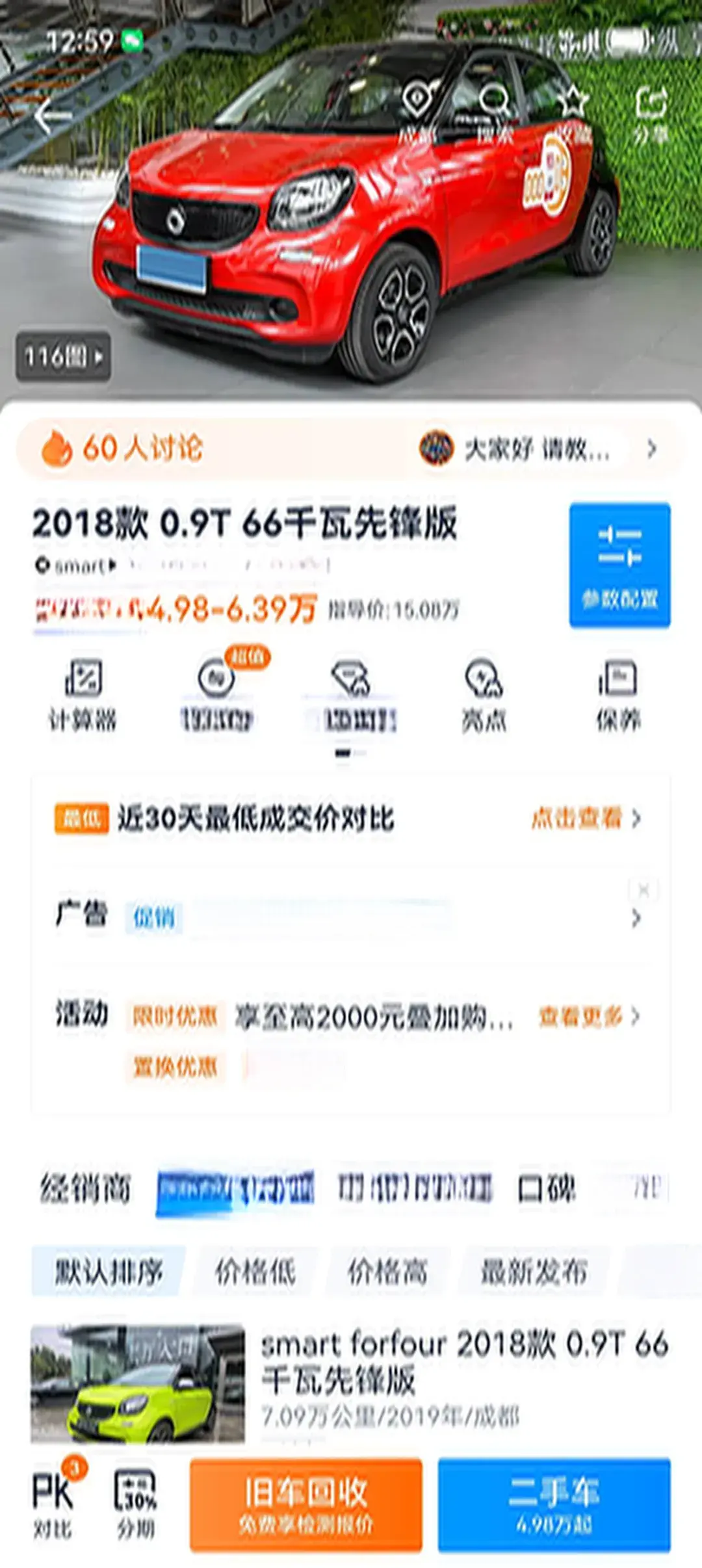Switch to the 经销商 tab

click(x=85, y=1188)
